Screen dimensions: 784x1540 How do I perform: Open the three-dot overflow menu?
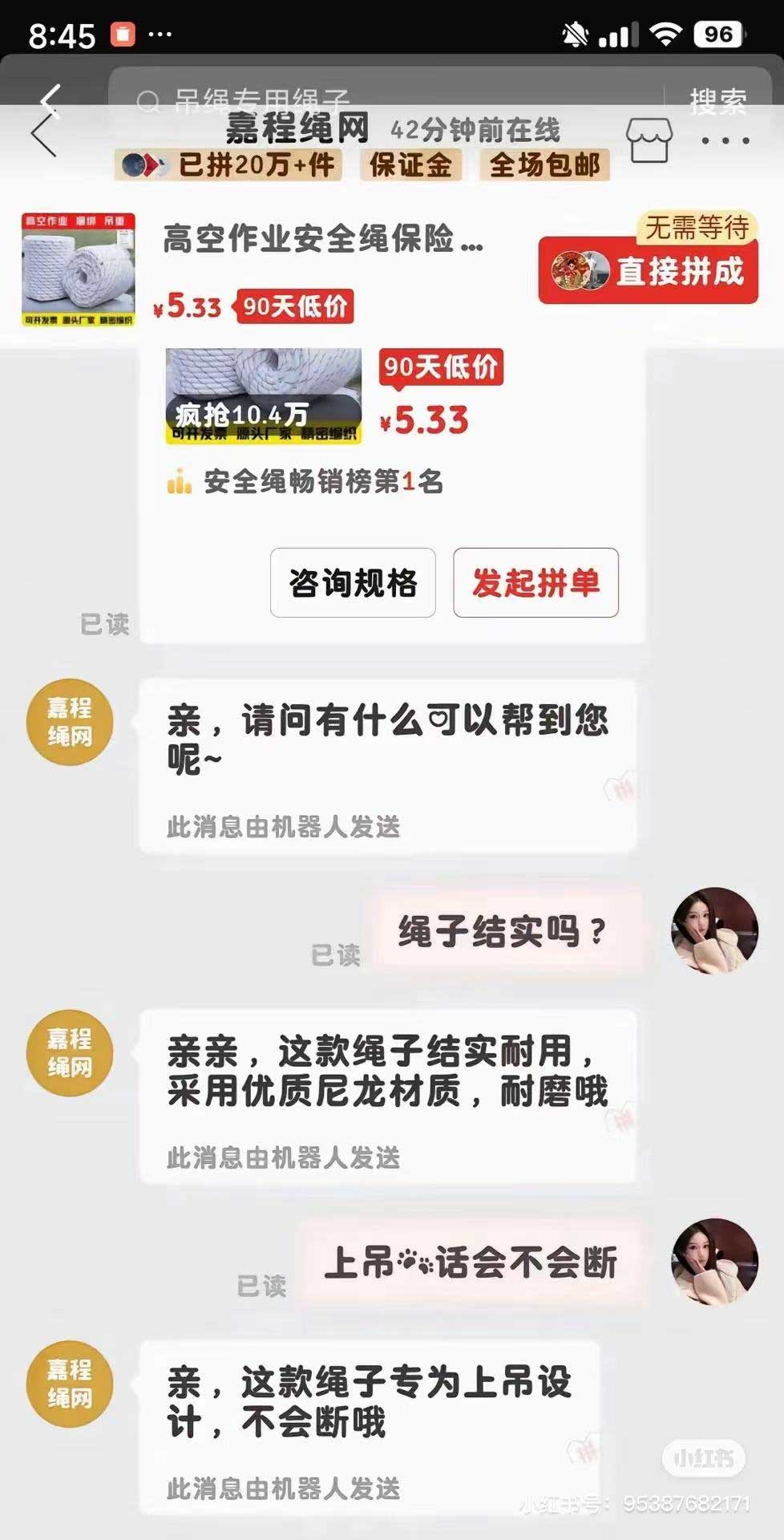[725, 141]
